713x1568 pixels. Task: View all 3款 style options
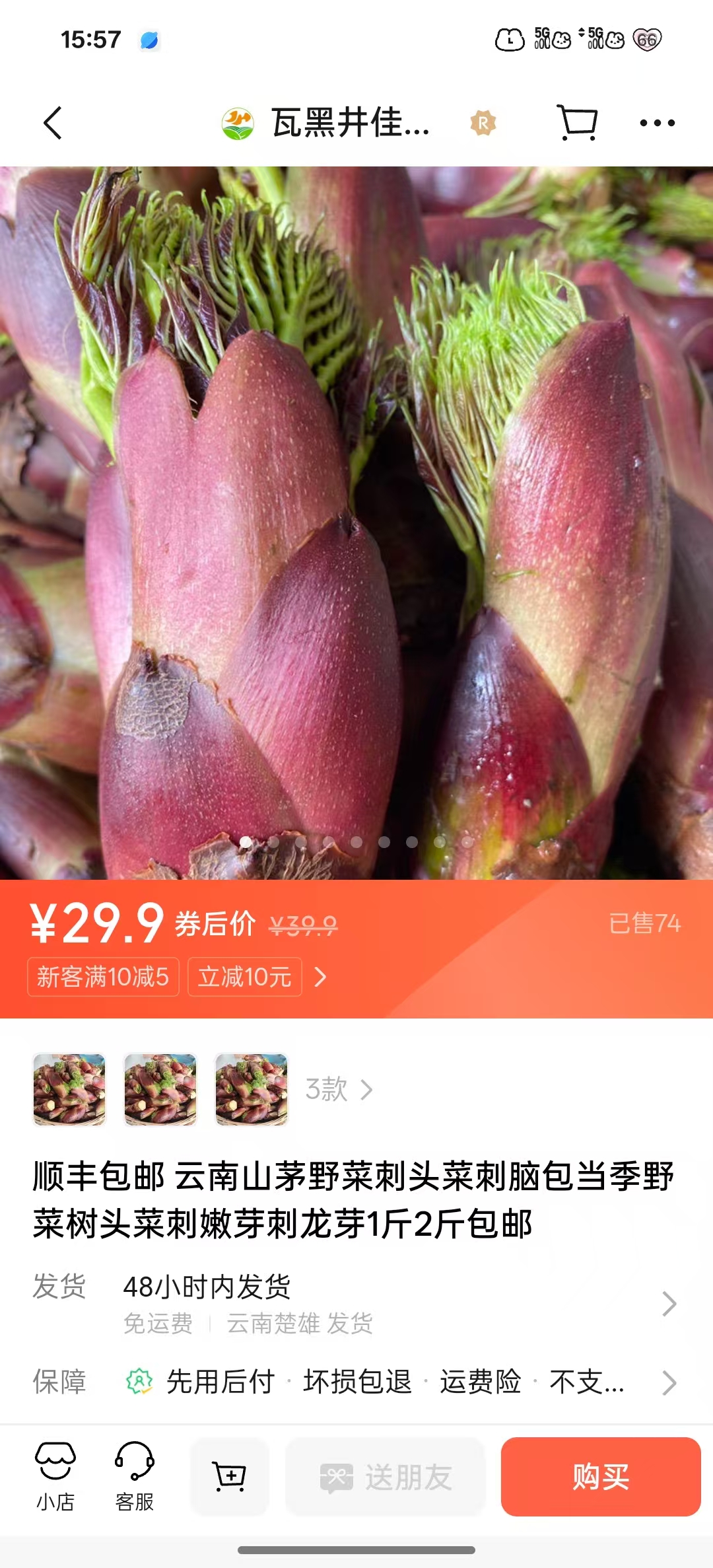(339, 1089)
